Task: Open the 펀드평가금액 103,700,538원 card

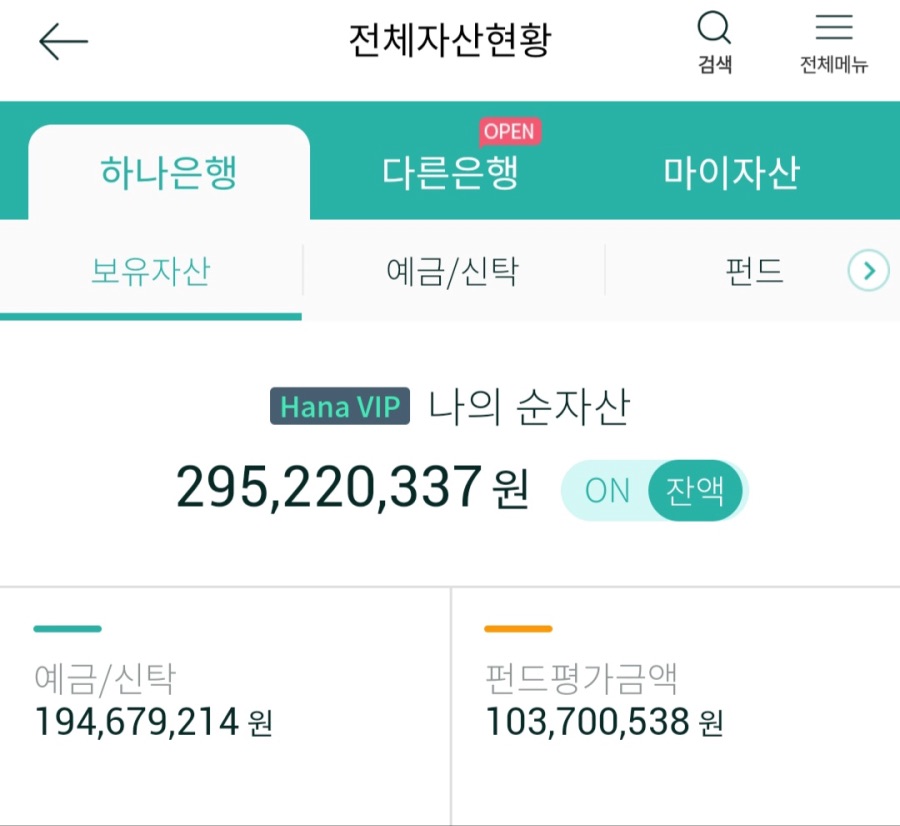Action: [x=676, y=706]
